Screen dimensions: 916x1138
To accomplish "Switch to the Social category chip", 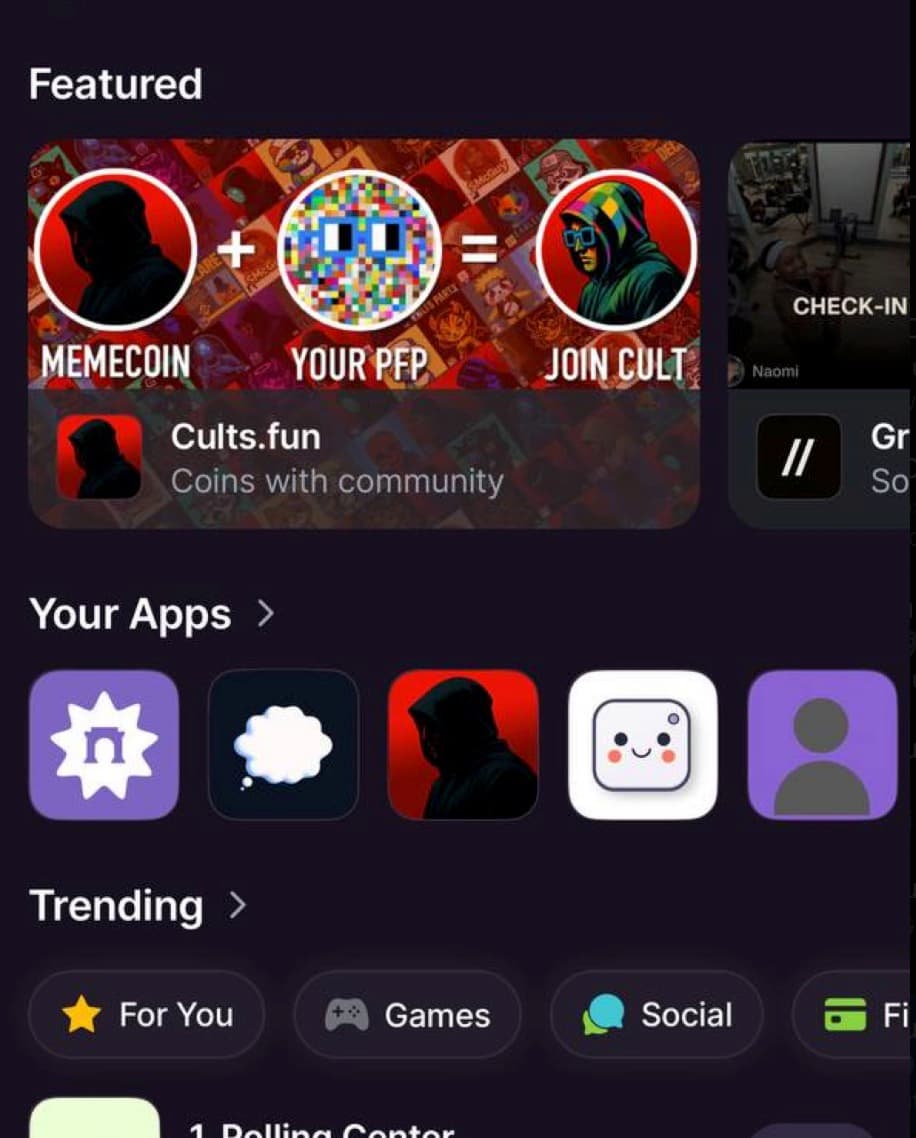I will pos(657,1015).
